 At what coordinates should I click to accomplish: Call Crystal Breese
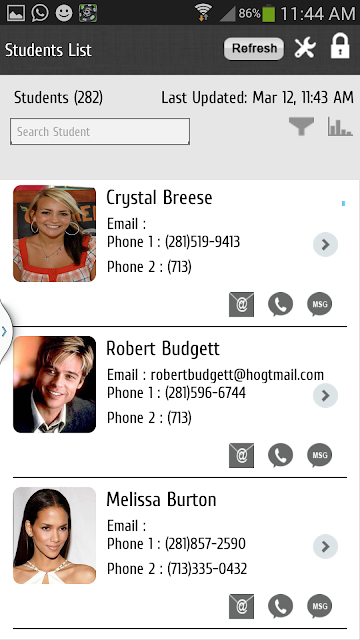pyautogui.click(x=280, y=304)
